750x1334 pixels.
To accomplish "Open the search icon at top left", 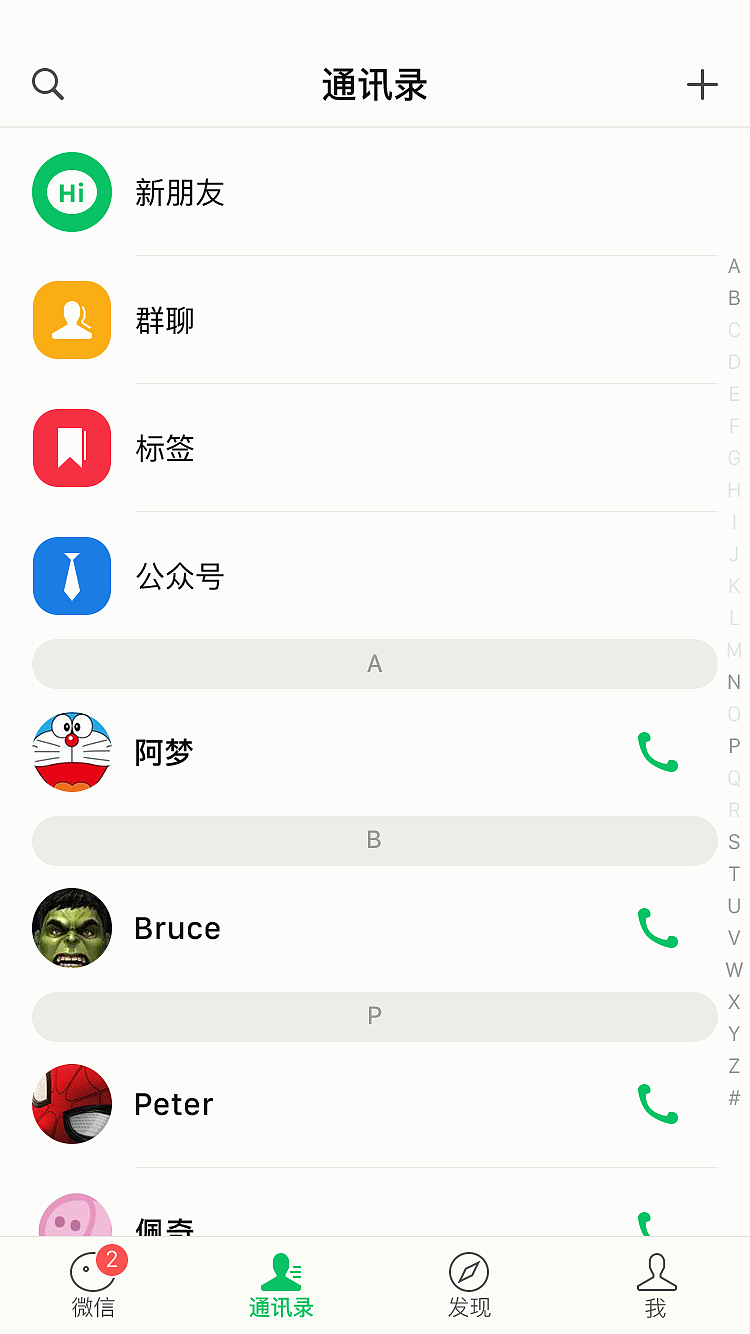I will point(47,84).
